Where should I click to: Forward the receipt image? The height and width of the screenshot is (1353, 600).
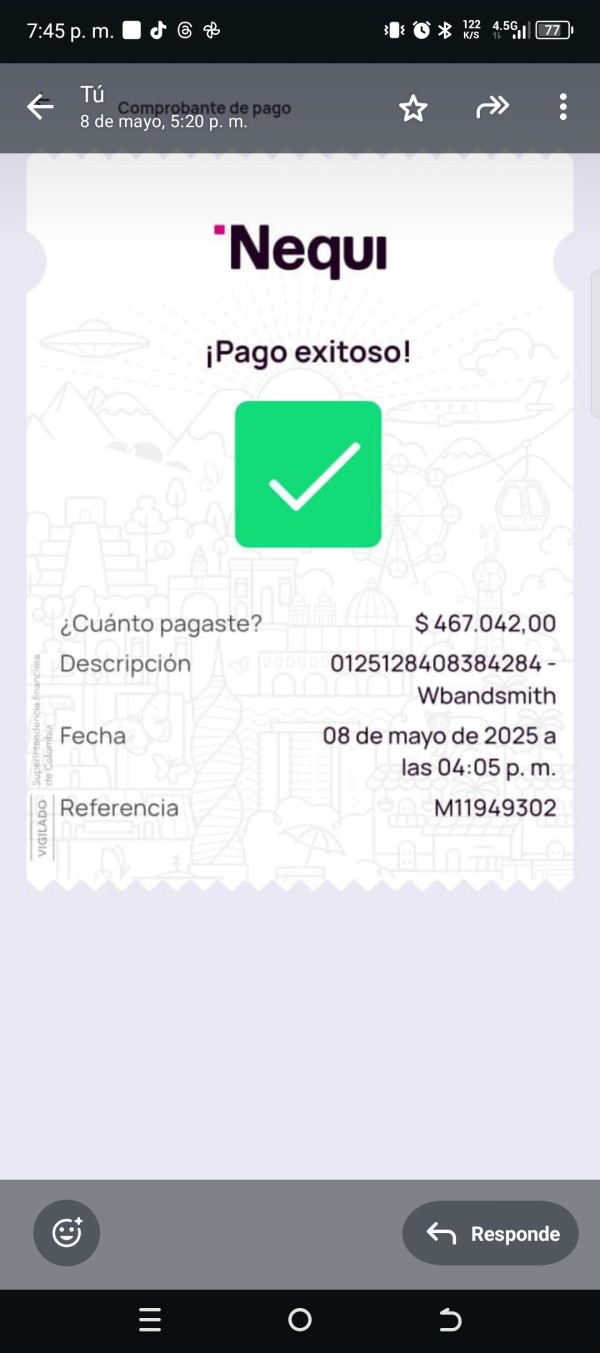click(x=492, y=107)
